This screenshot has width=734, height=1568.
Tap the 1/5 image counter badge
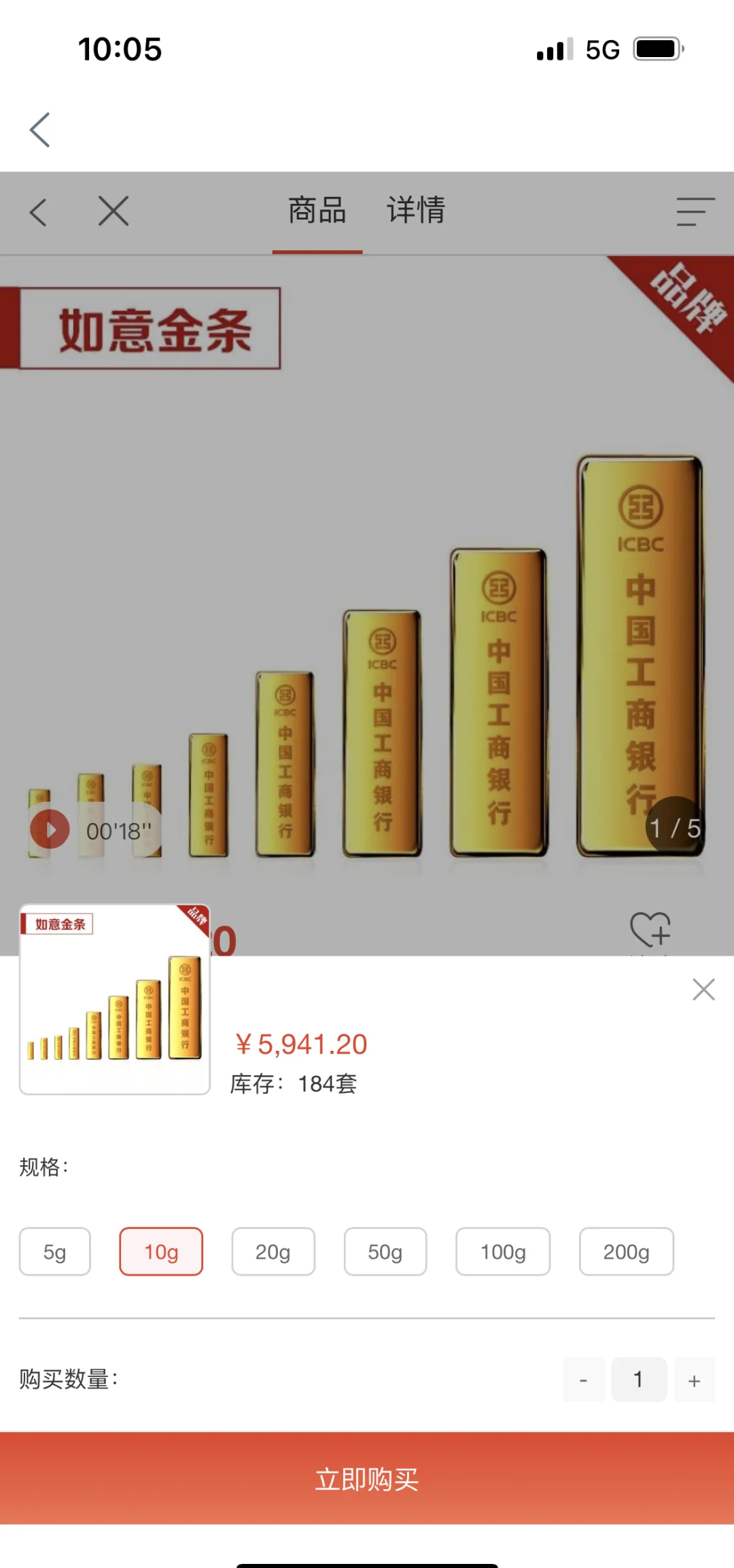673,829
